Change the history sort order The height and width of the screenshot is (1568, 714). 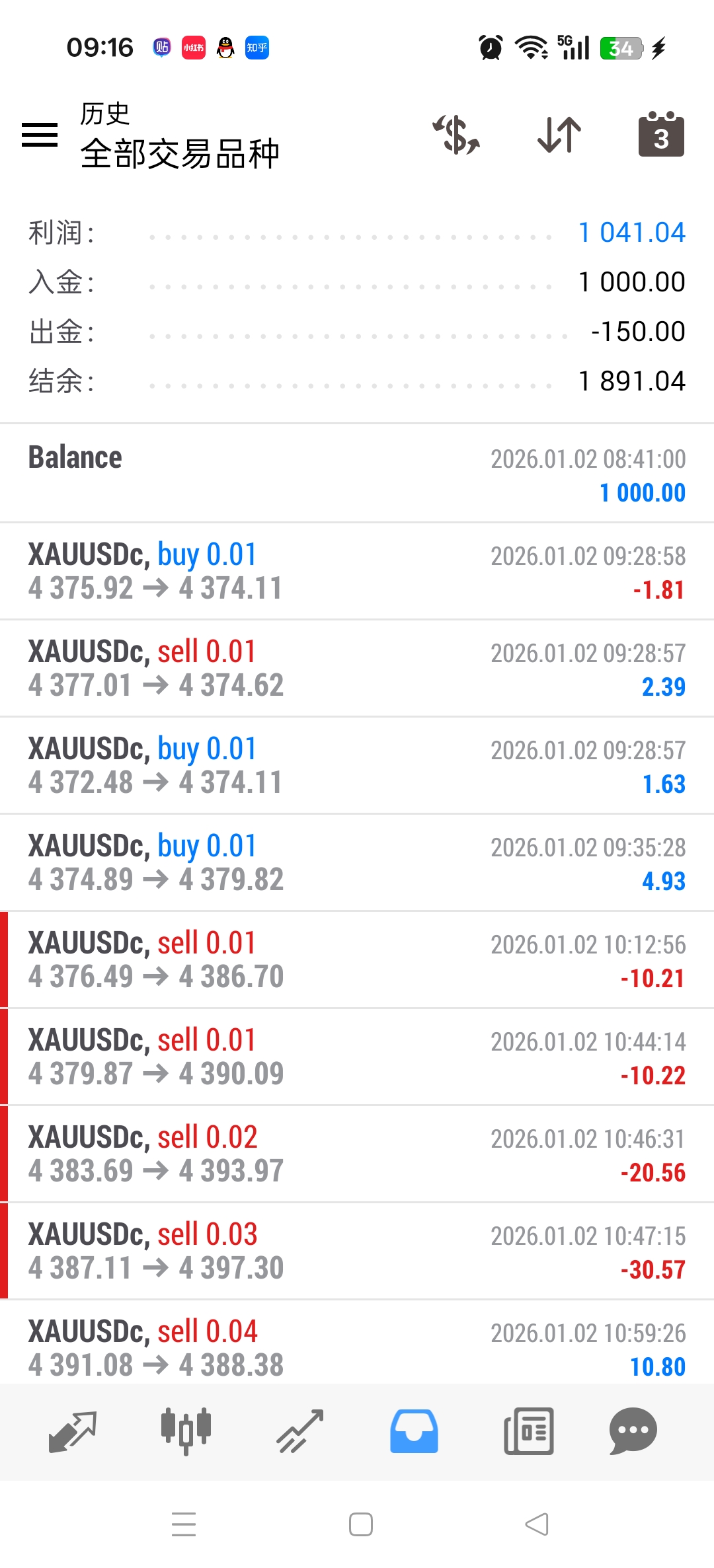pos(559,135)
